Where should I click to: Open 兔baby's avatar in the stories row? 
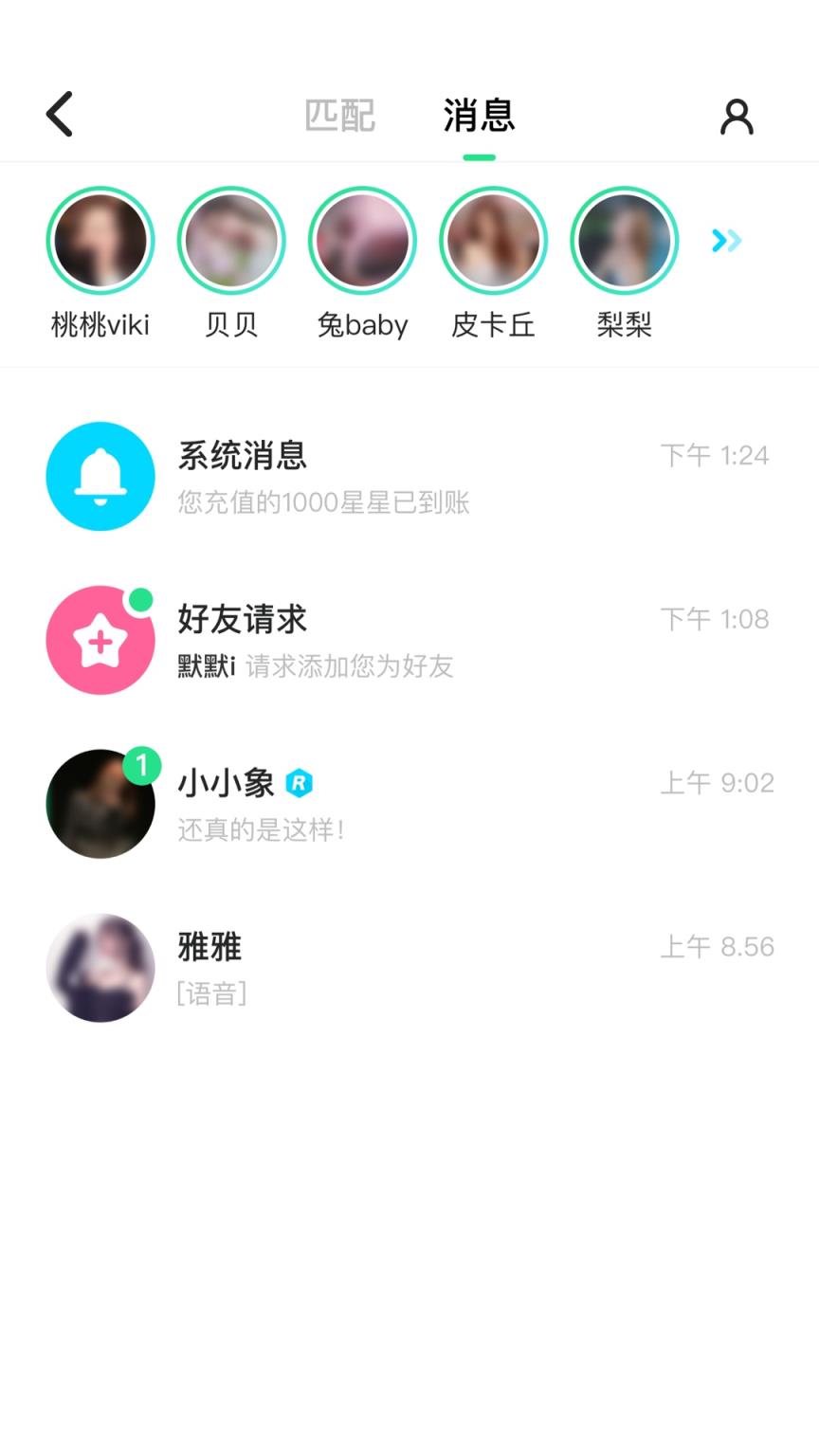click(362, 241)
